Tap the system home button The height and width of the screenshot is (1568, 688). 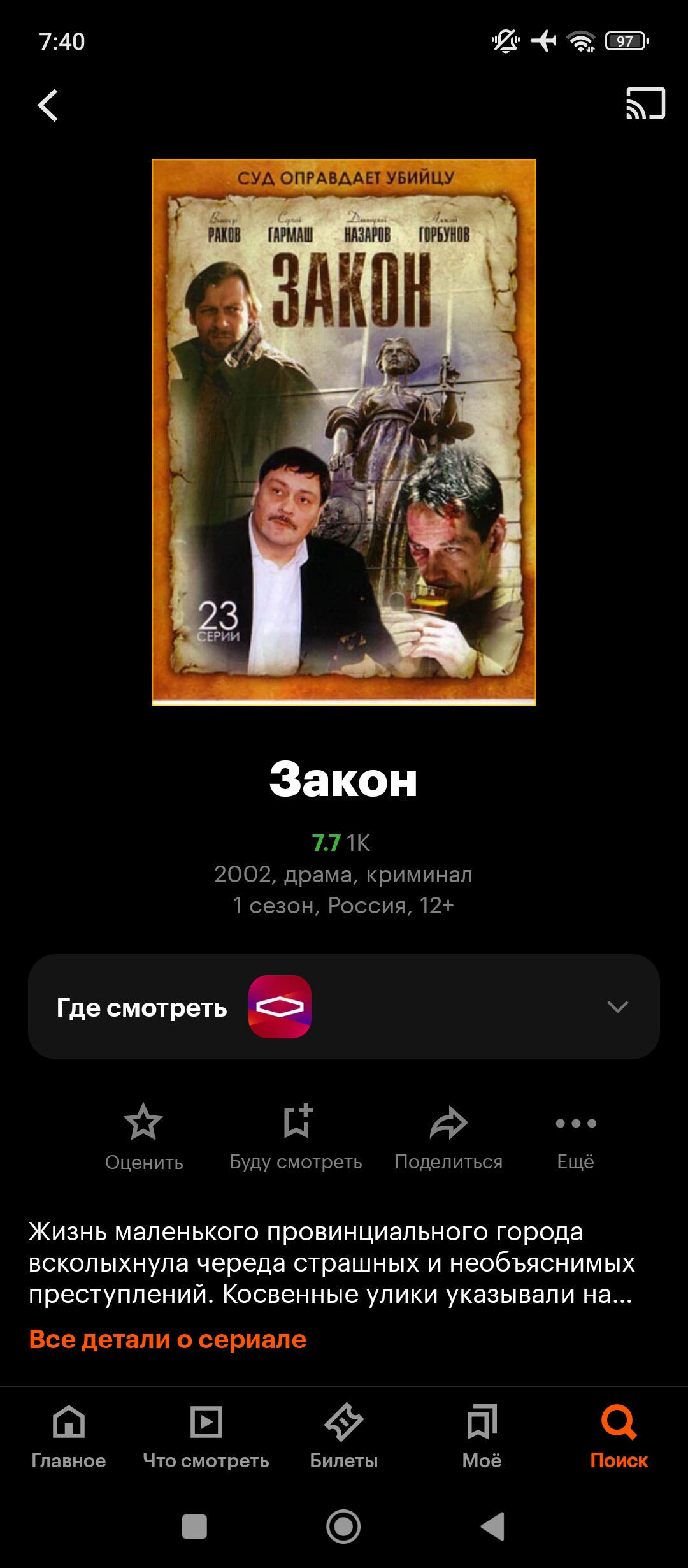(x=343, y=1527)
